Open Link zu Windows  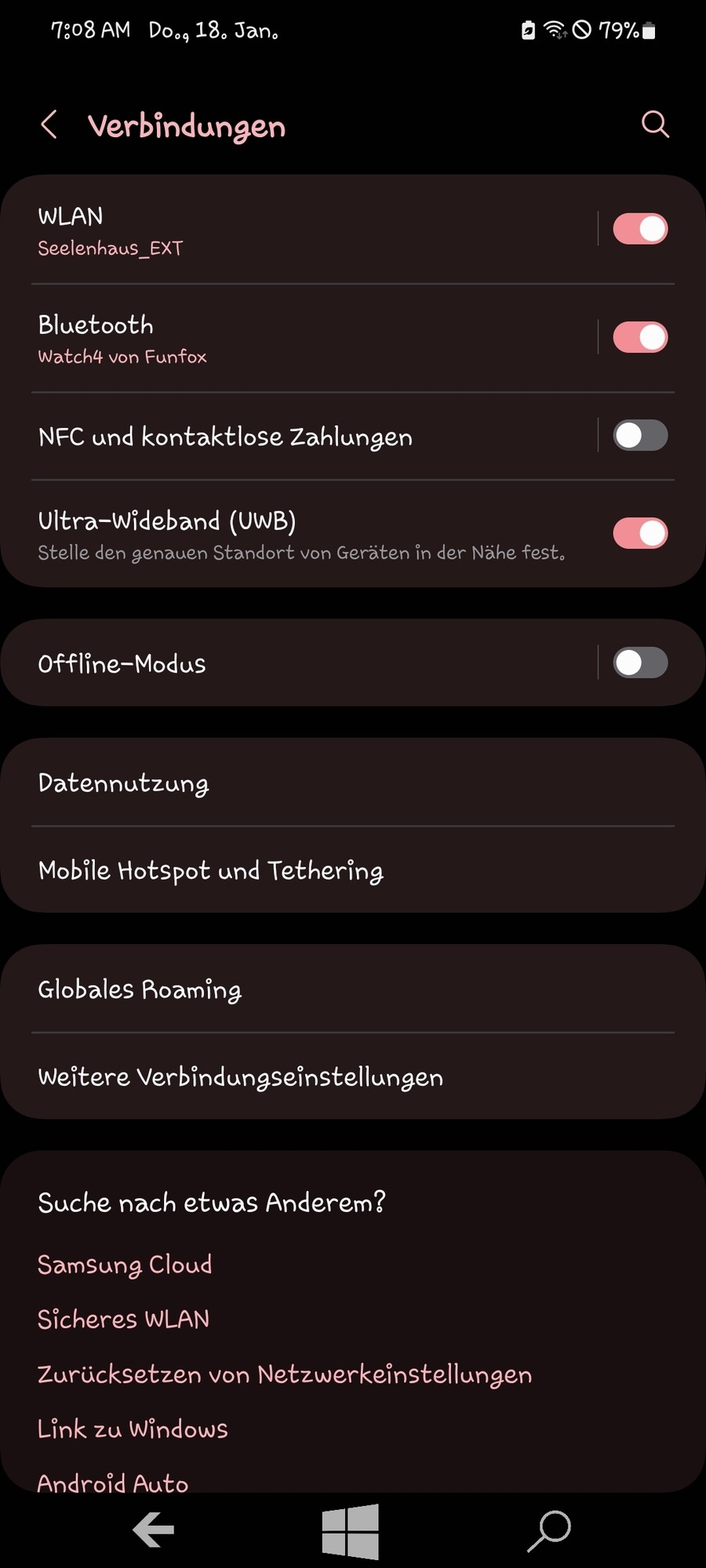(133, 1429)
